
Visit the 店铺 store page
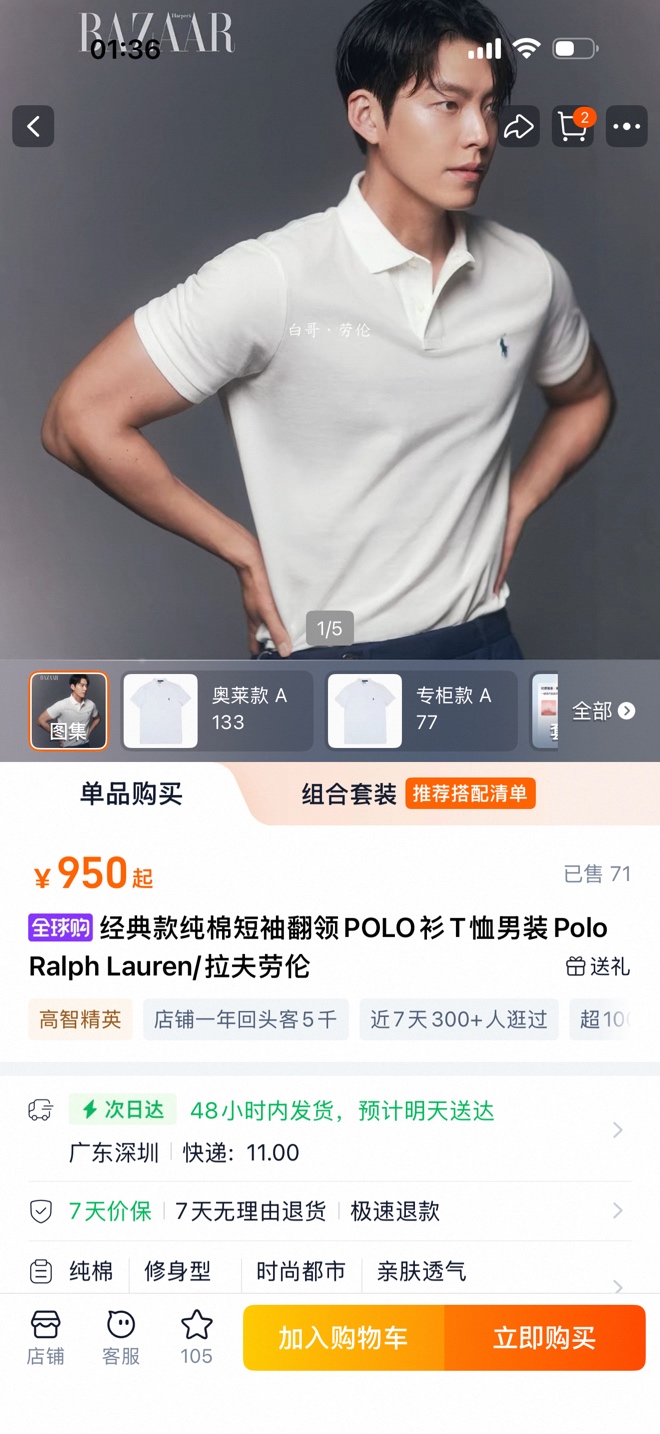point(45,1338)
